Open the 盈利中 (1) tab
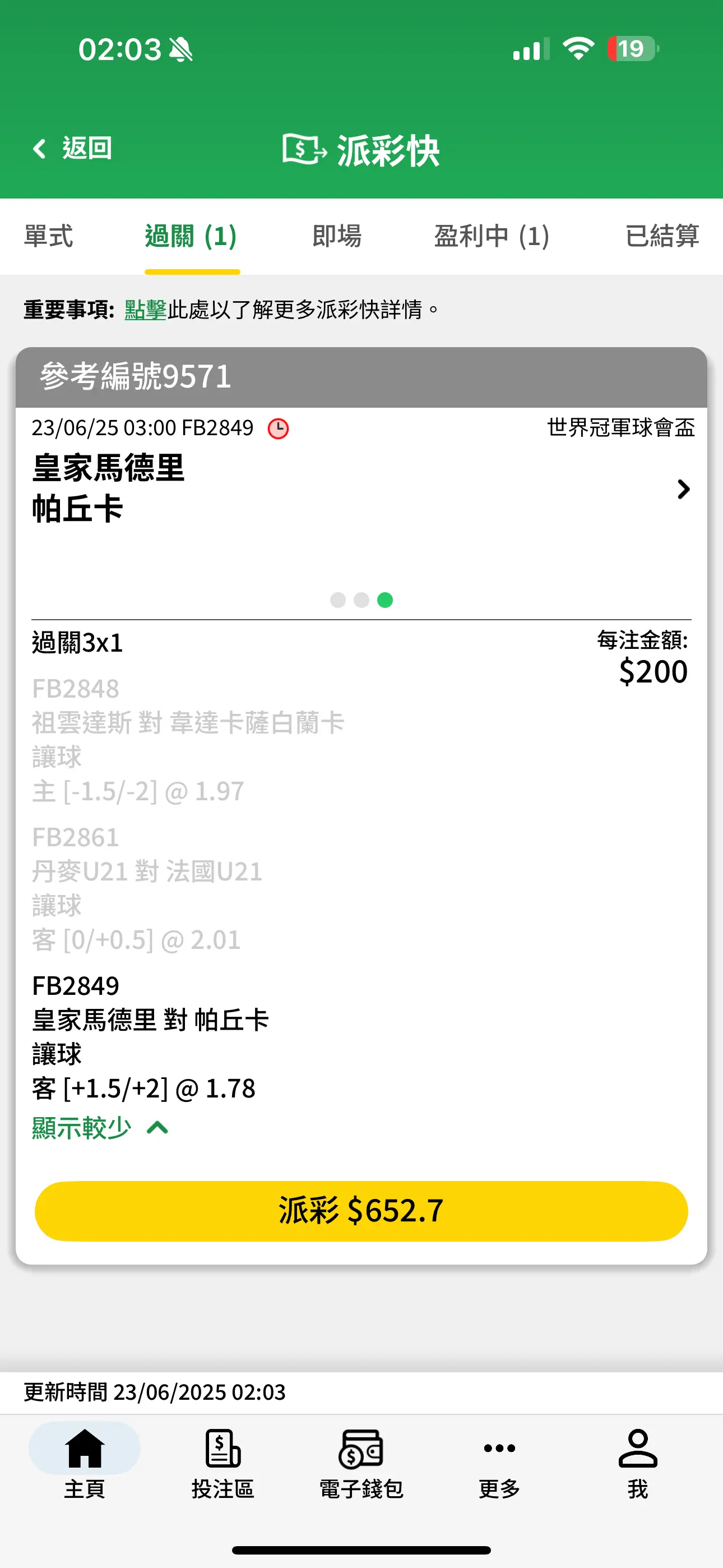Screen dimensions: 723x1568 (x=492, y=236)
